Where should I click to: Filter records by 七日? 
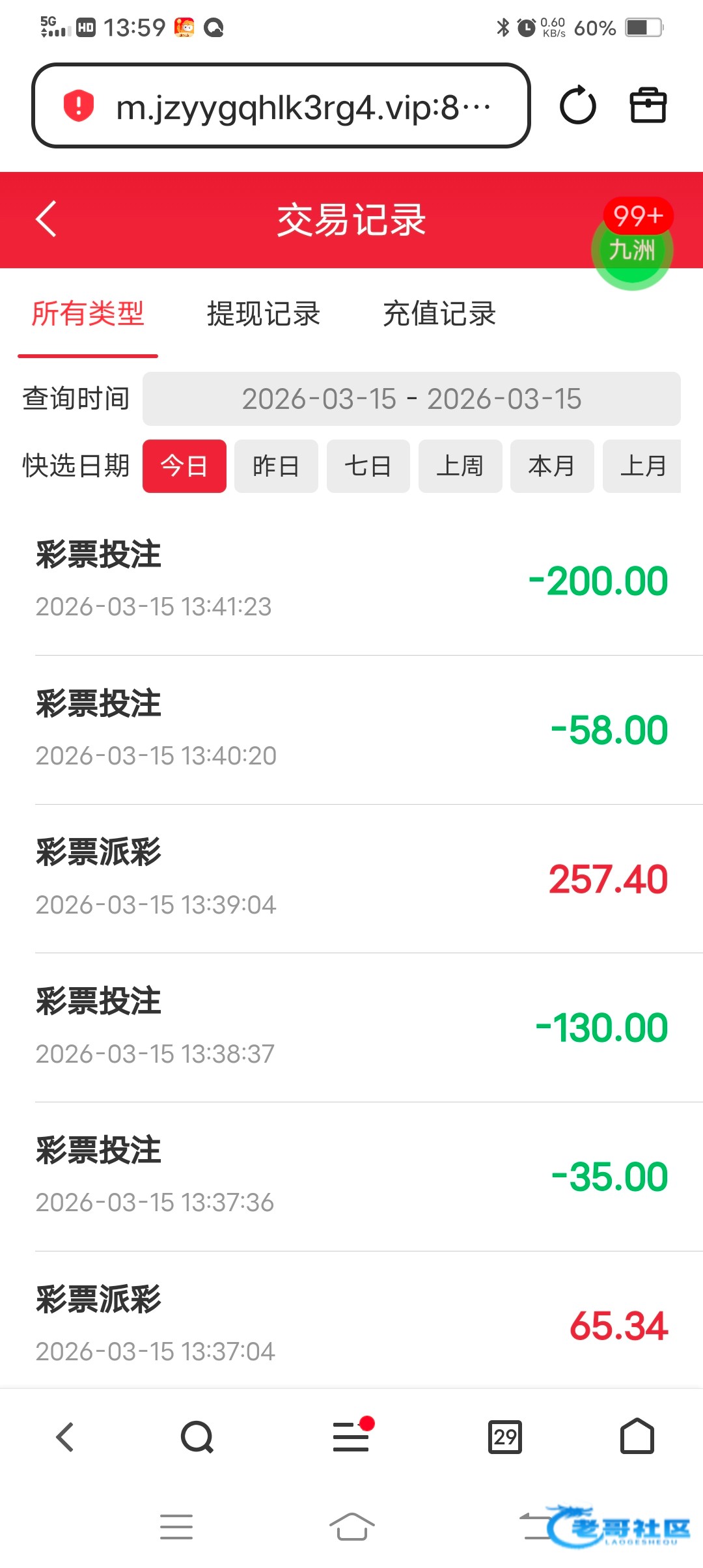[x=368, y=466]
